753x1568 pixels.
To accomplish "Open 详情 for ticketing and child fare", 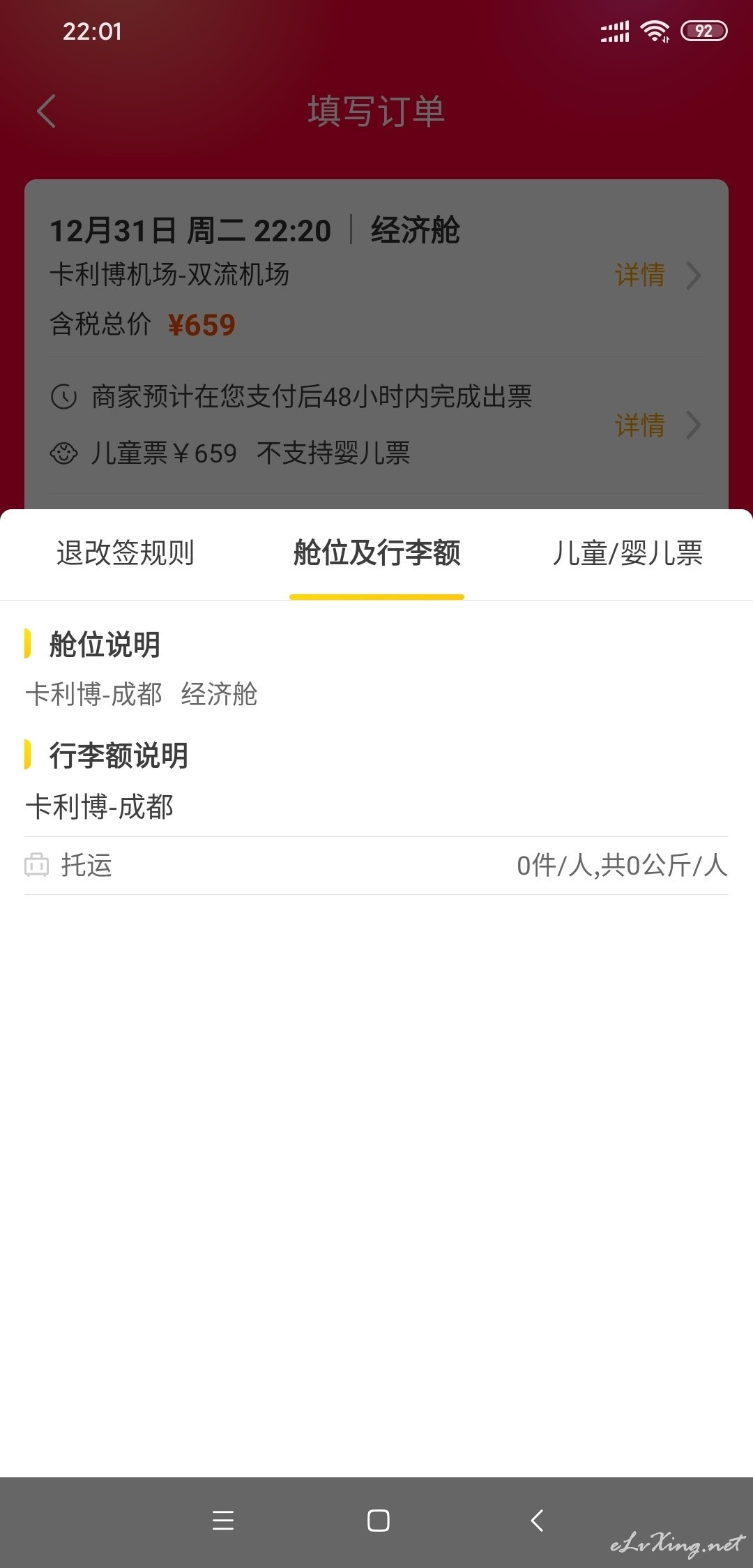I will [657, 425].
